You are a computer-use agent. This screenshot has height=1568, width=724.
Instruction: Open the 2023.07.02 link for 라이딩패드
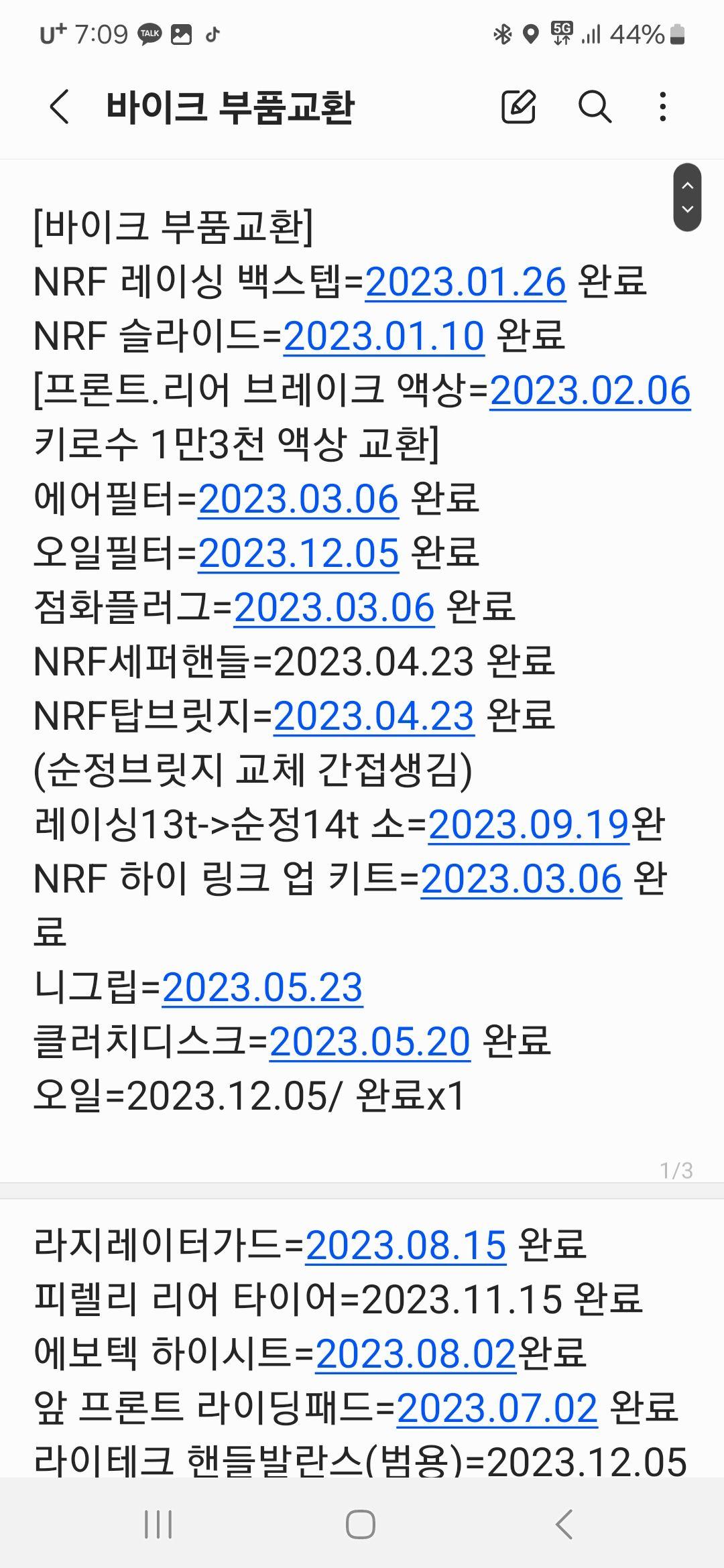[497, 1408]
